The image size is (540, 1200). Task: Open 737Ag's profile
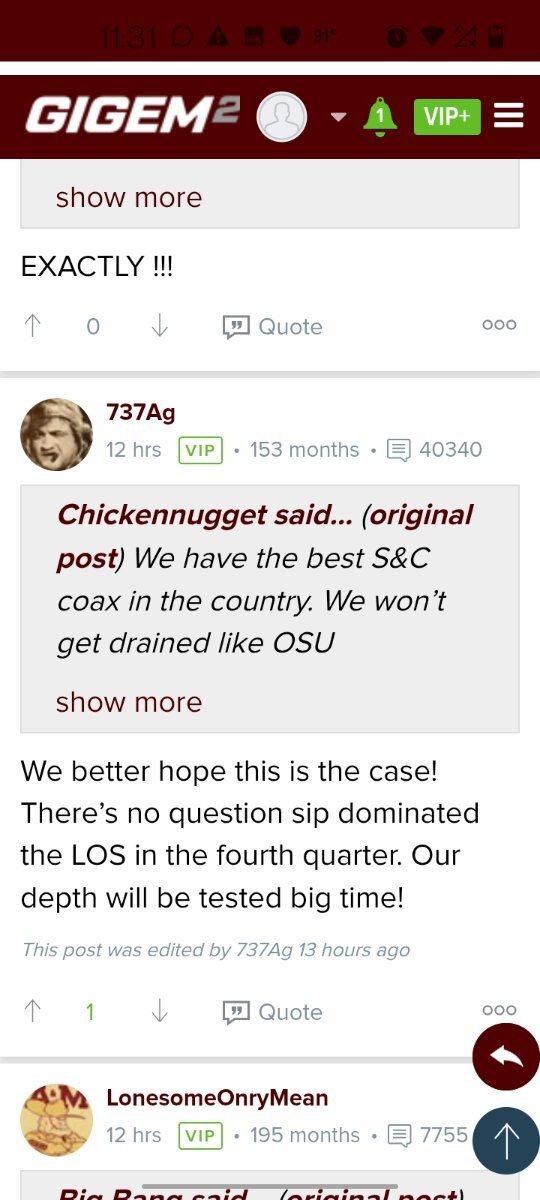[141, 412]
